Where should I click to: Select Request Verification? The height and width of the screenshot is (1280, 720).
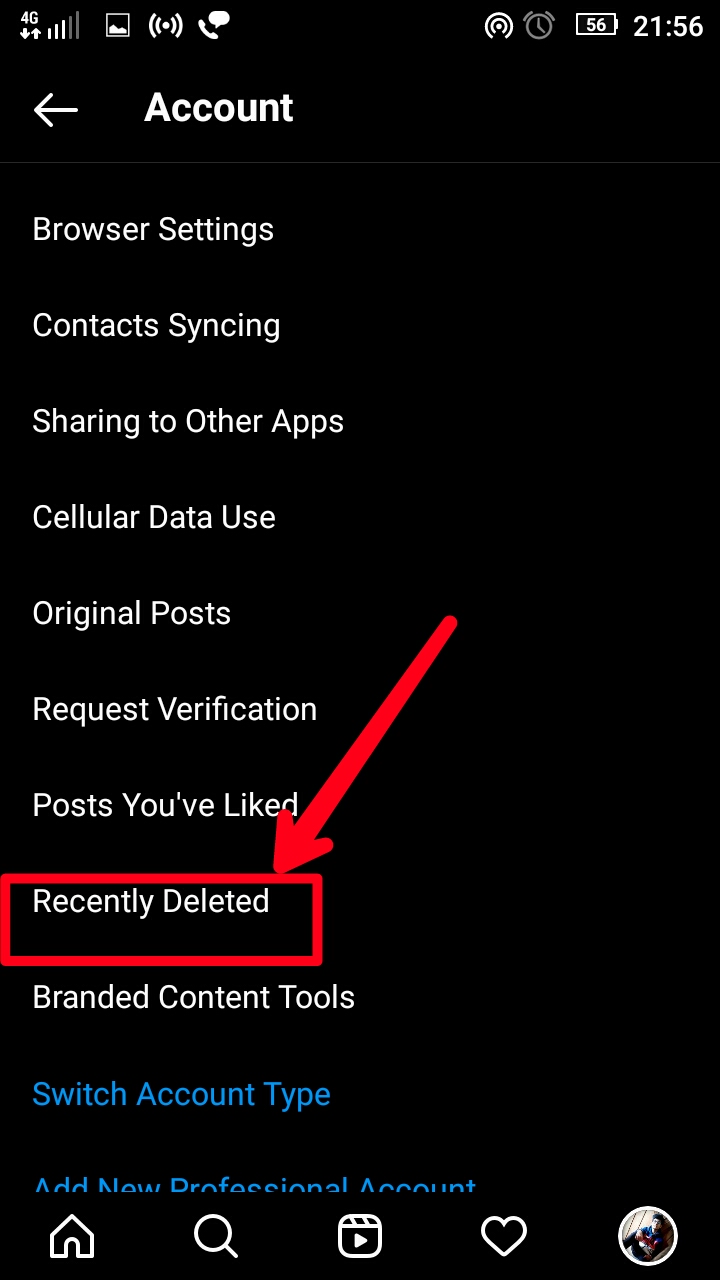(x=360, y=709)
